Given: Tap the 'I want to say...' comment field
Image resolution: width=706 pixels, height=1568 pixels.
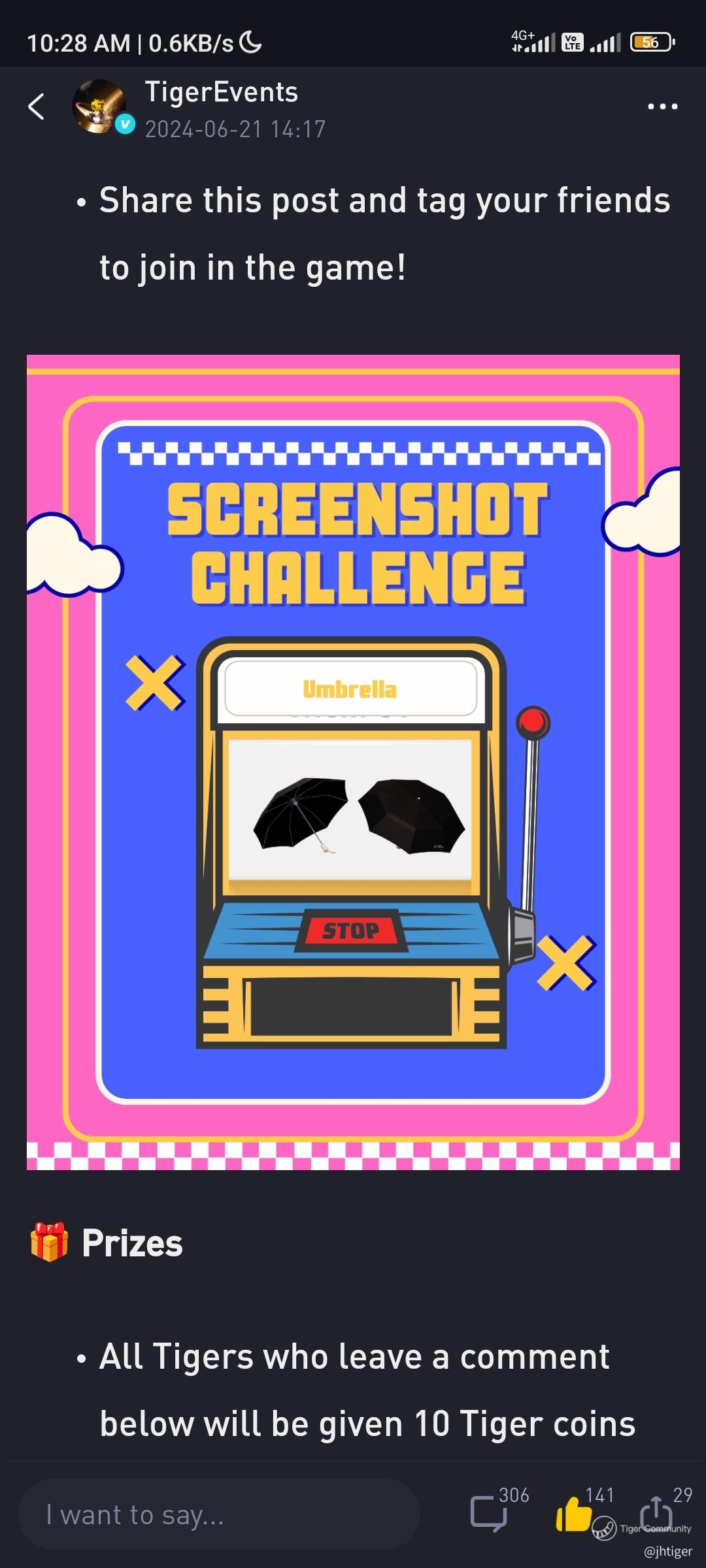Looking at the screenshot, I should [219, 1514].
